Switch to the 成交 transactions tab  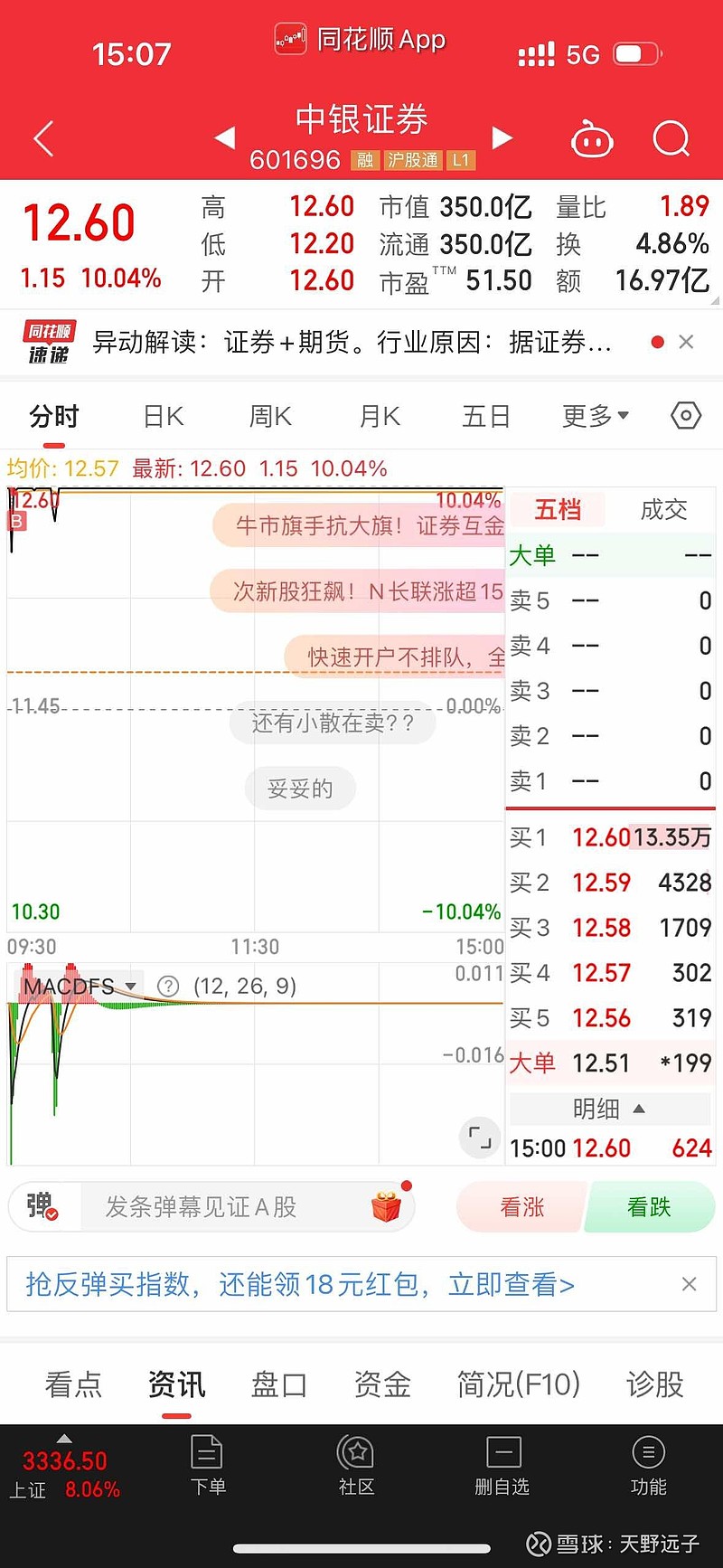click(662, 509)
